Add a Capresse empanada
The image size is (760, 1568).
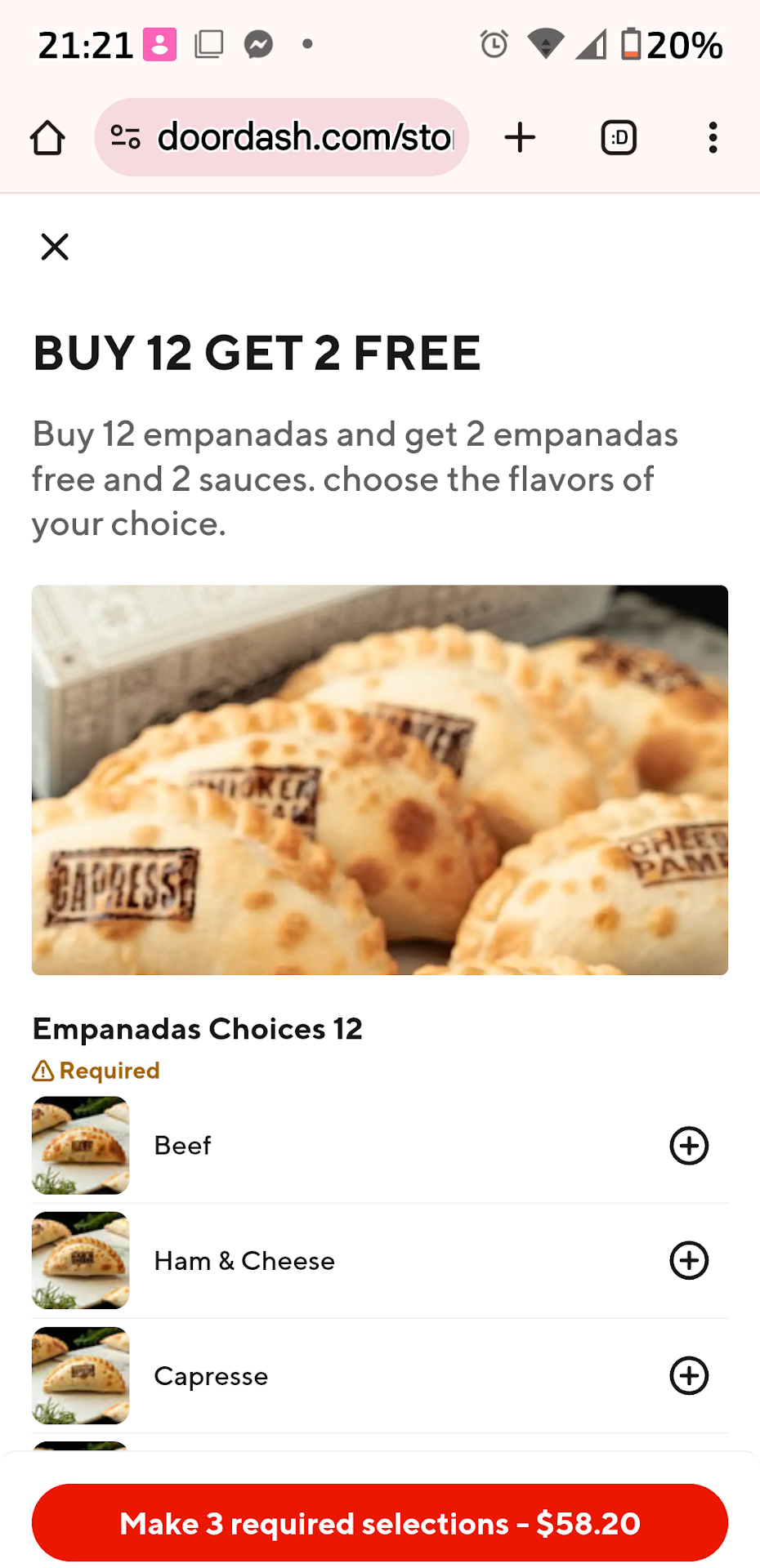click(x=689, y=1376)
